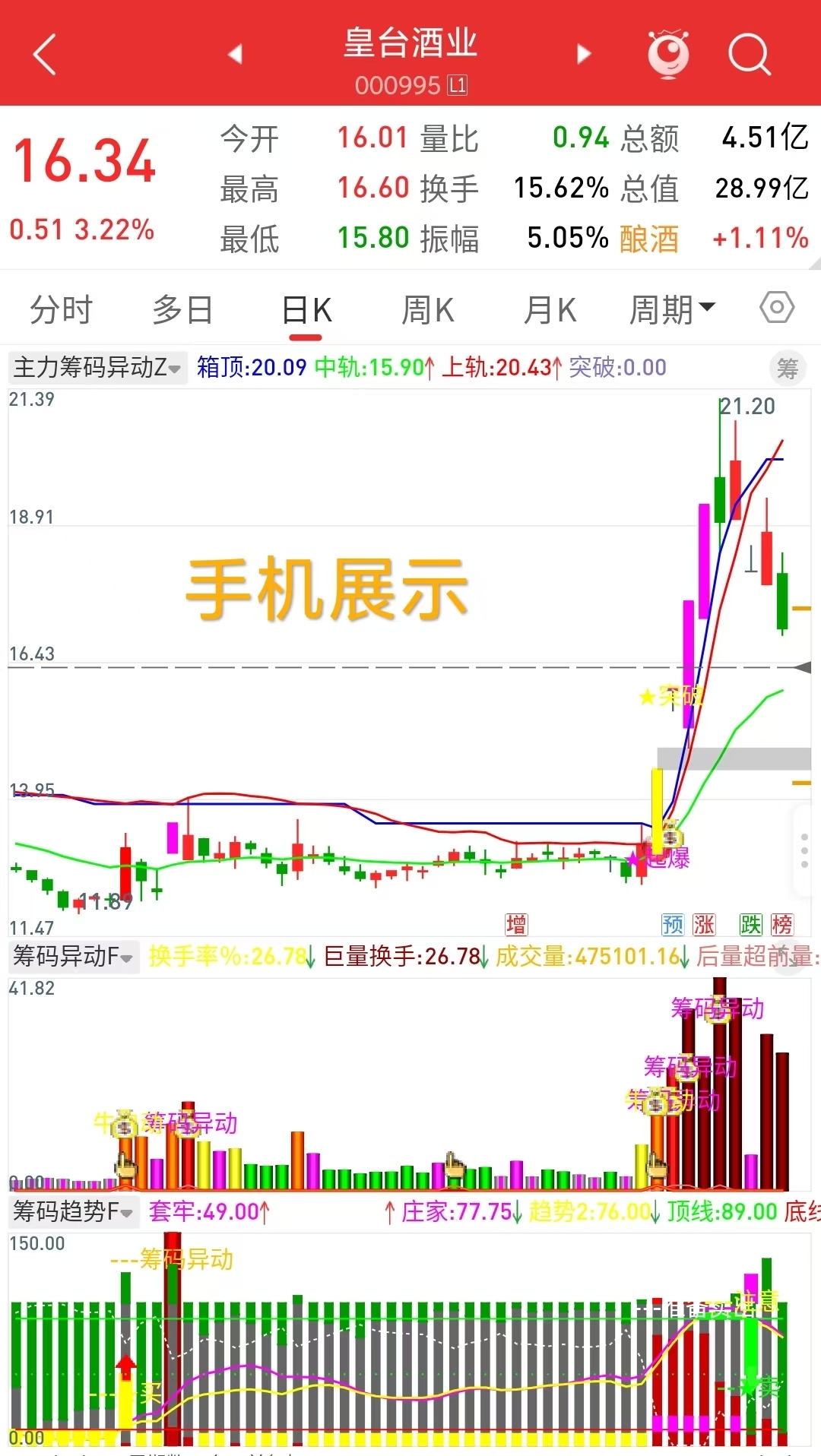Select the 多日 tab

tap(182, 310)
